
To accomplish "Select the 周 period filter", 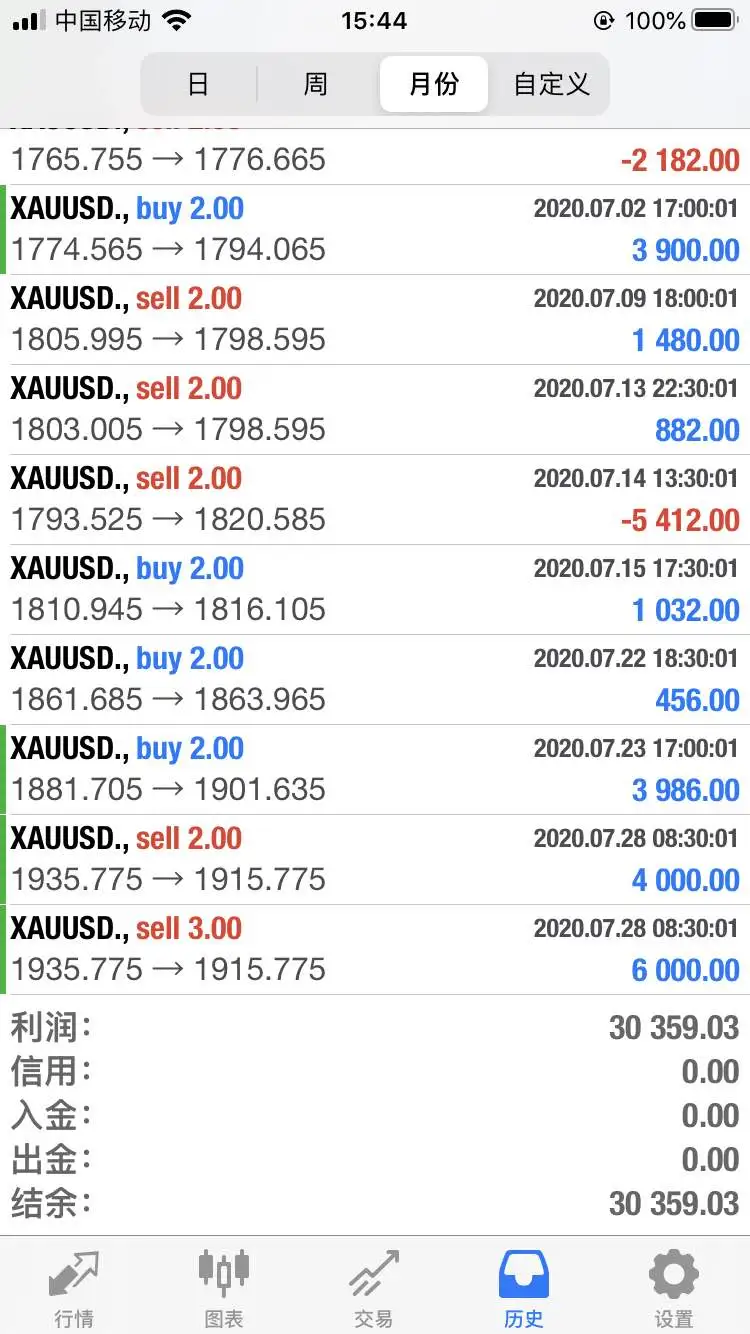I will pyautogui.click(x=316, y=84).
